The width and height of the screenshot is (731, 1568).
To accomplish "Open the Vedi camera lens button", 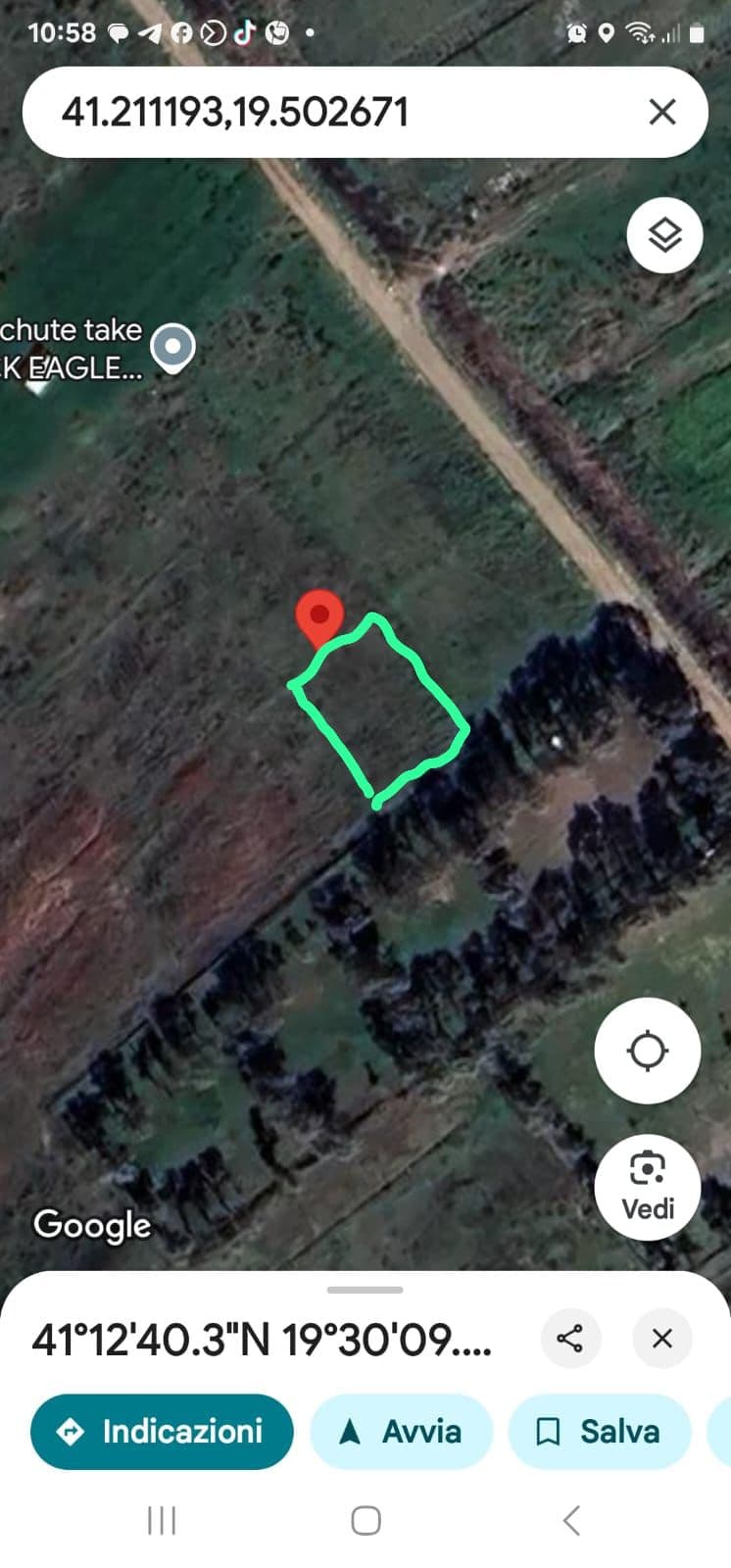I will click(x=648, y=1187).
